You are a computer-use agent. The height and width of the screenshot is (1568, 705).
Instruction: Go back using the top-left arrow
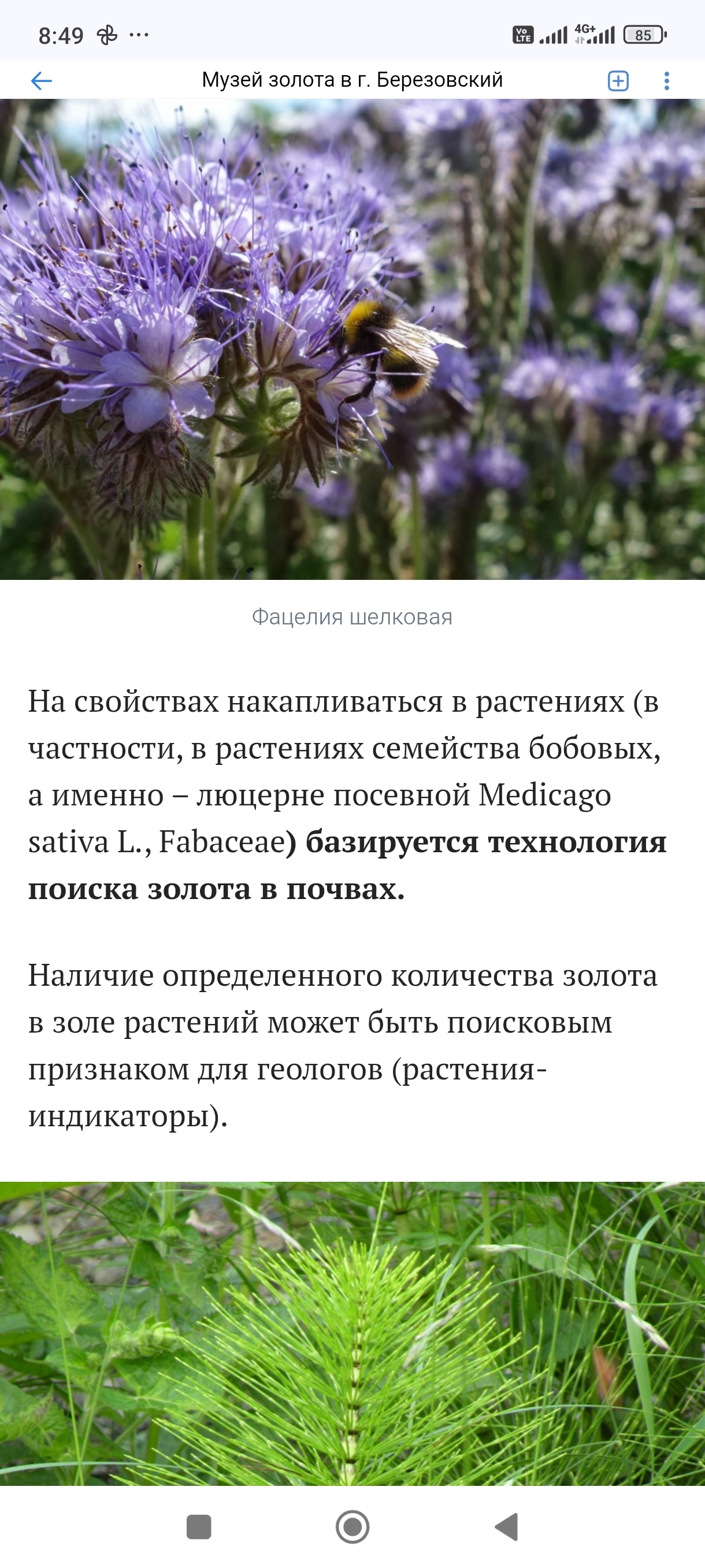(42, 80)
